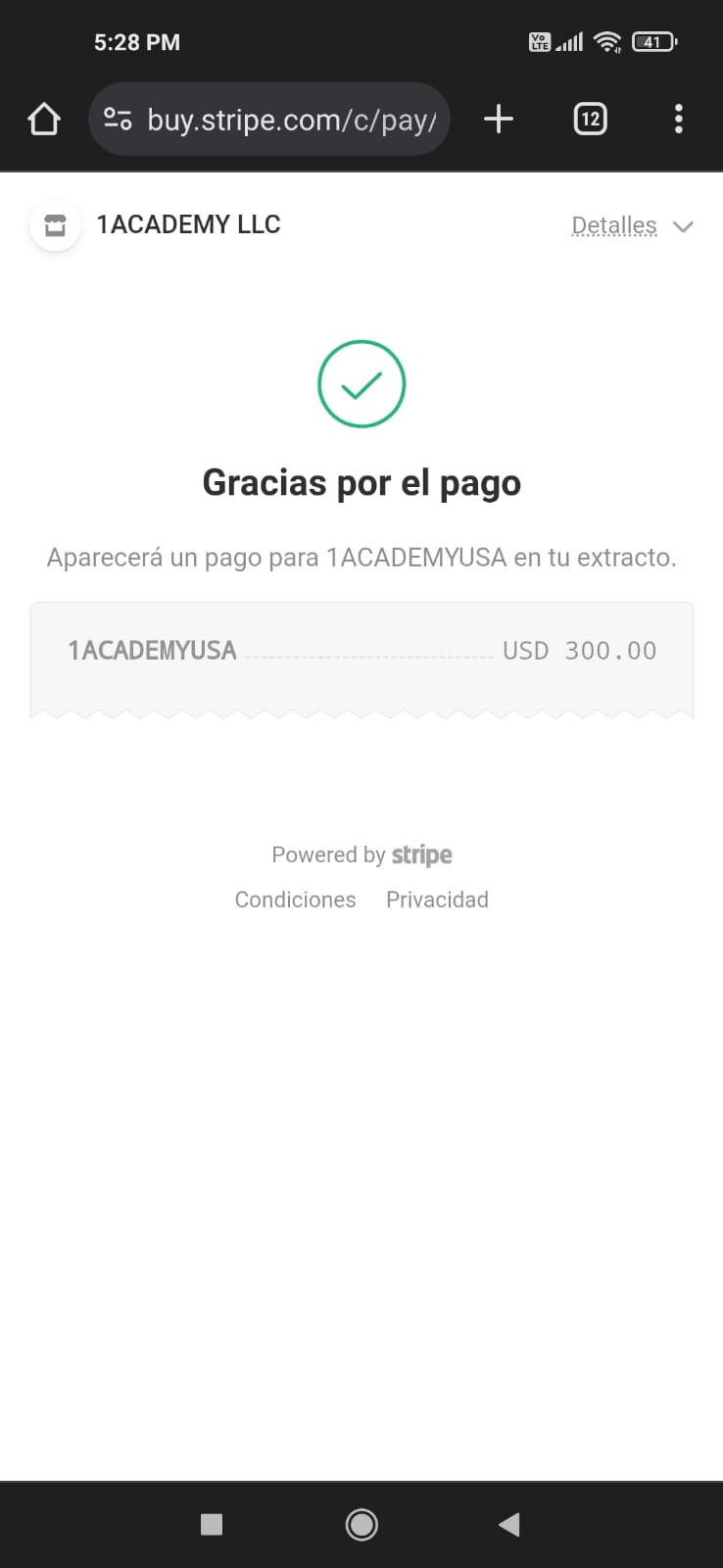
Task: Expand Detalles payment details
Action: pyautogui.click(x=632, y=225)
